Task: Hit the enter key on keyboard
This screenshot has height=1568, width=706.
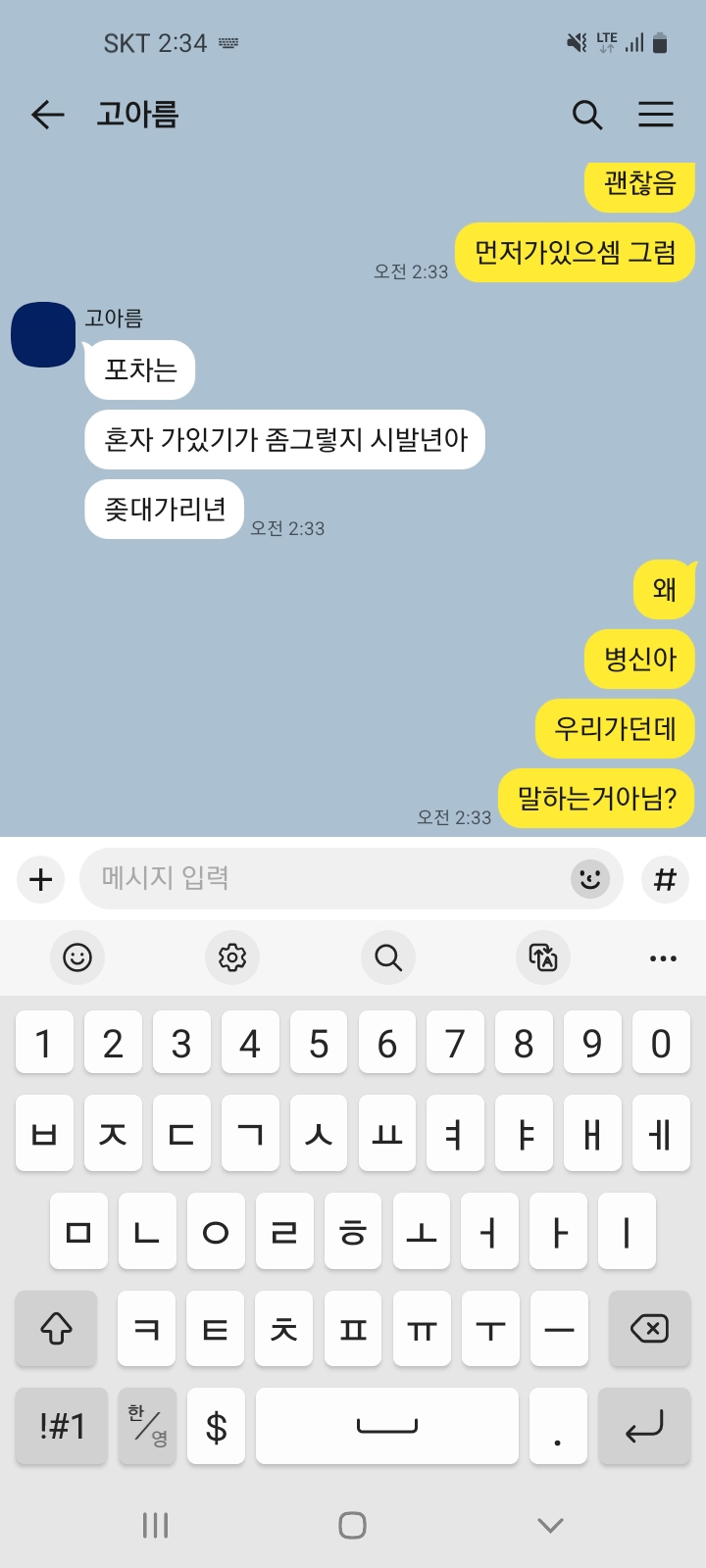Action: [644, 1426]
